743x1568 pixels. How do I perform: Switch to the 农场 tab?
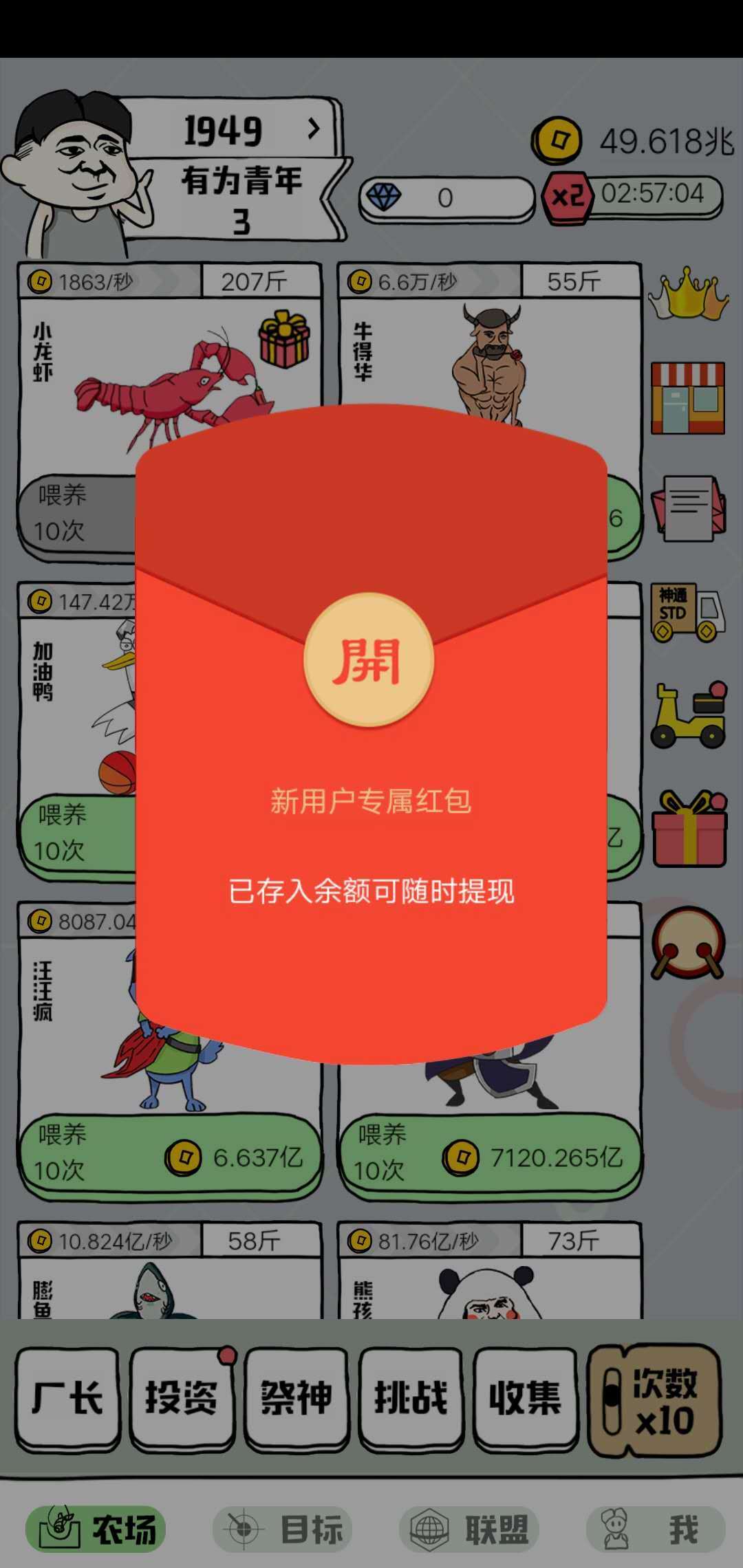click(x=96, y=1529)
